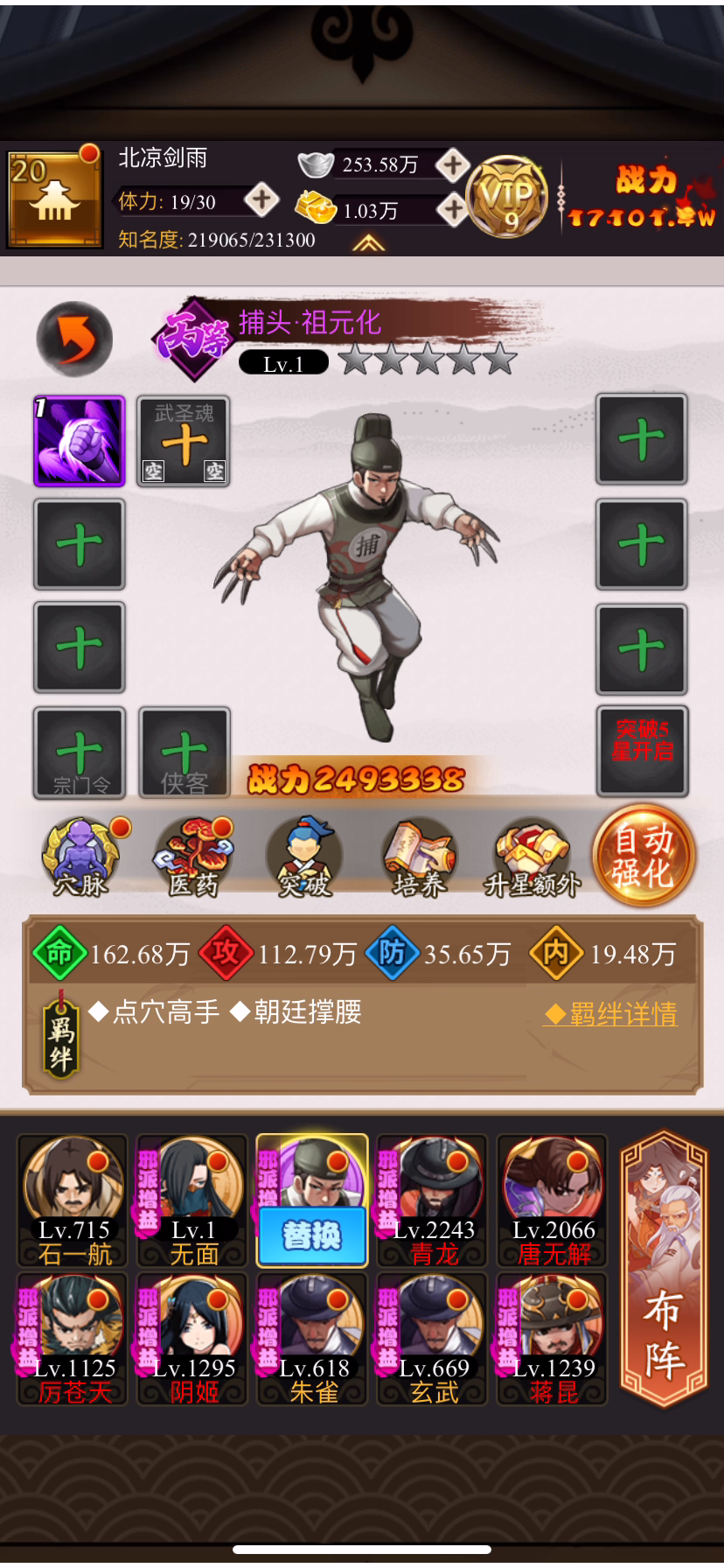Add silver with the plus beside 253.58万

pyautogui.click(x=452, y=164)
